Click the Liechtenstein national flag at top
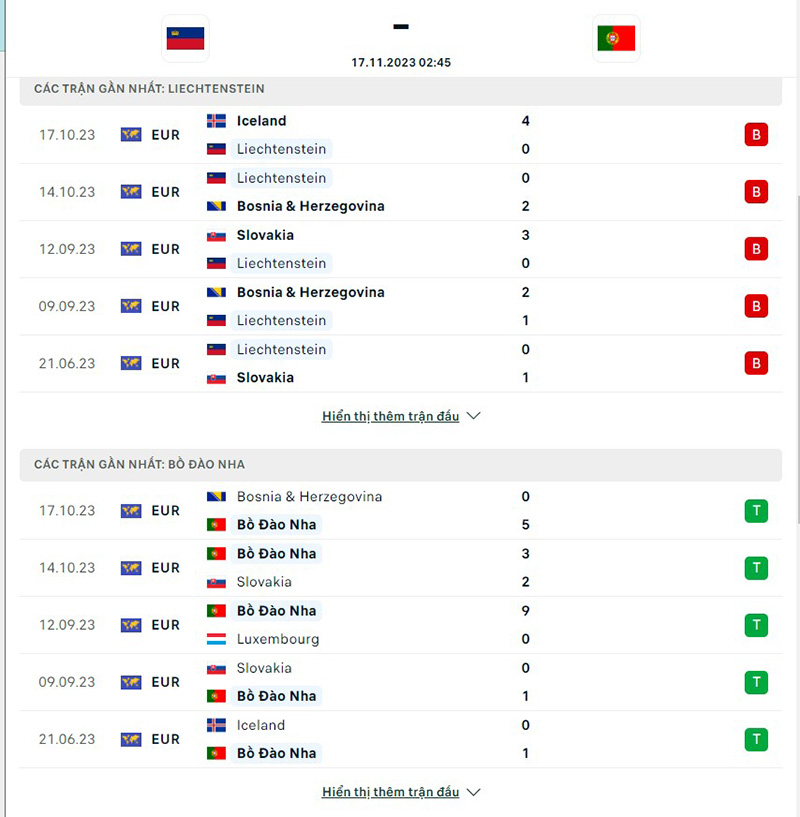 (184, 38)
